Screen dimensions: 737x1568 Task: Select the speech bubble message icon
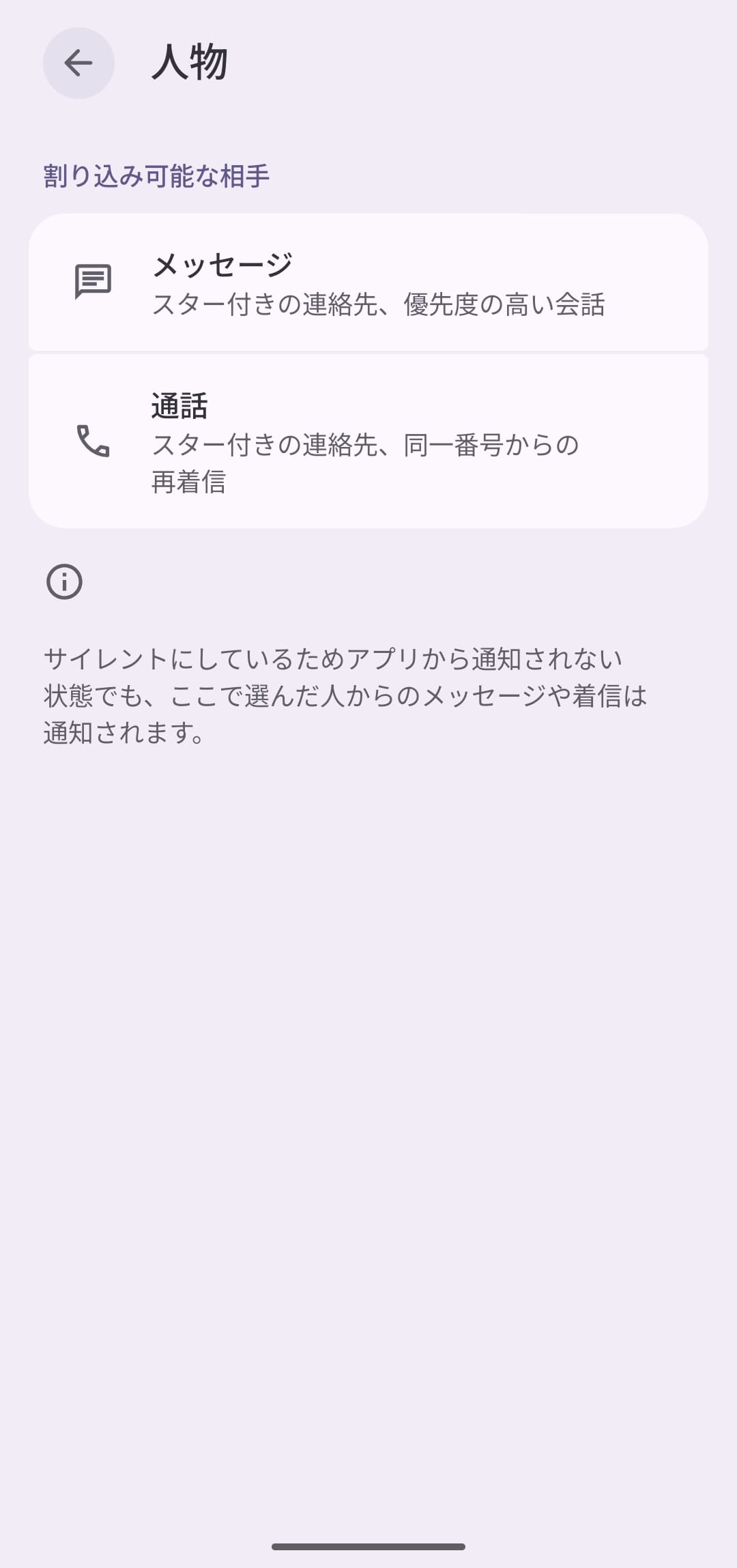[x=93, y=282]
